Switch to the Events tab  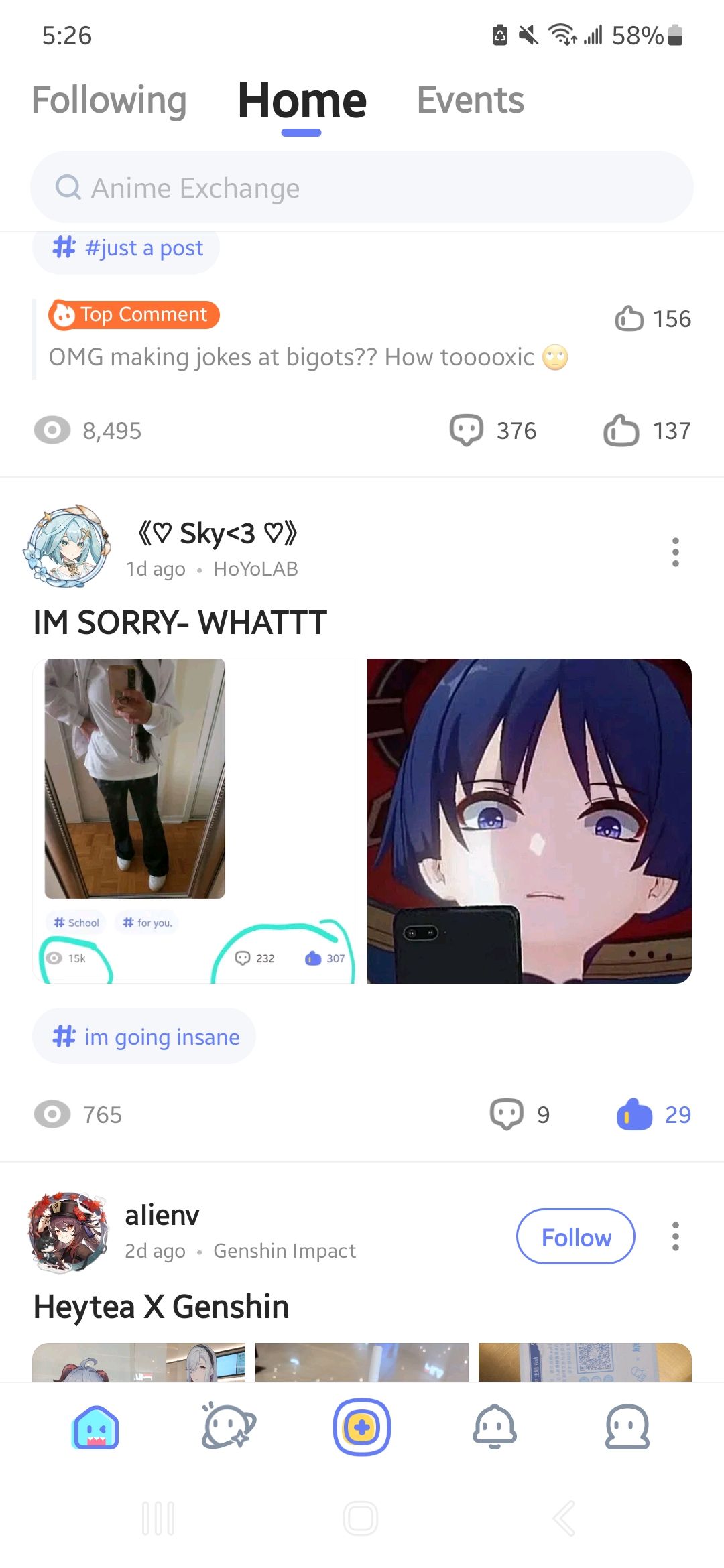(x=470, y=101)
